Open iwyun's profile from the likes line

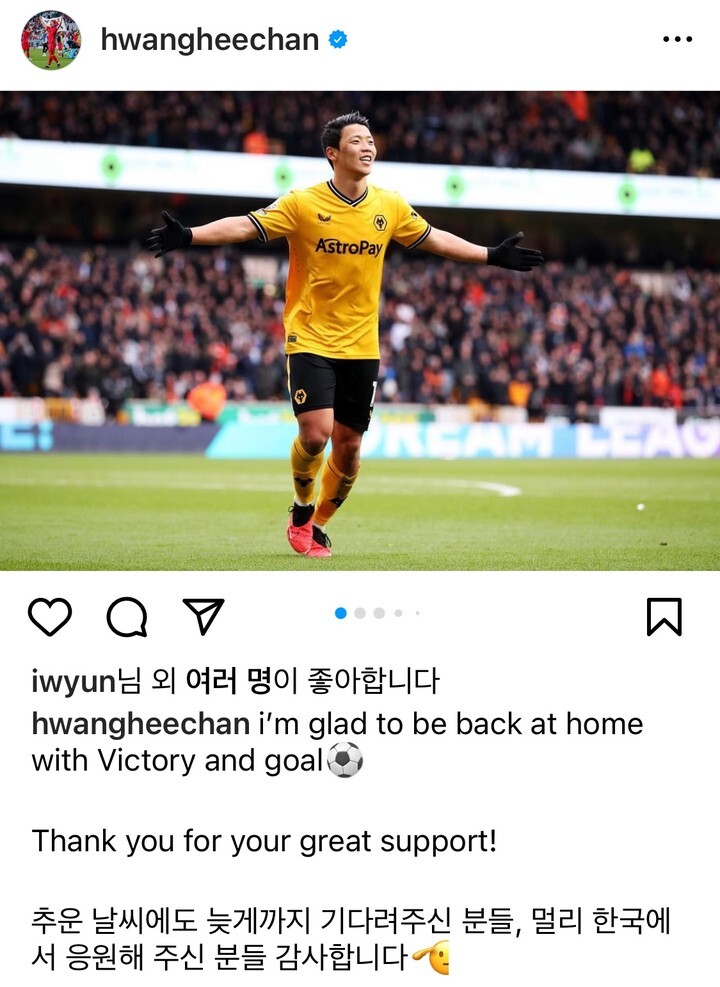coord(74,682)
